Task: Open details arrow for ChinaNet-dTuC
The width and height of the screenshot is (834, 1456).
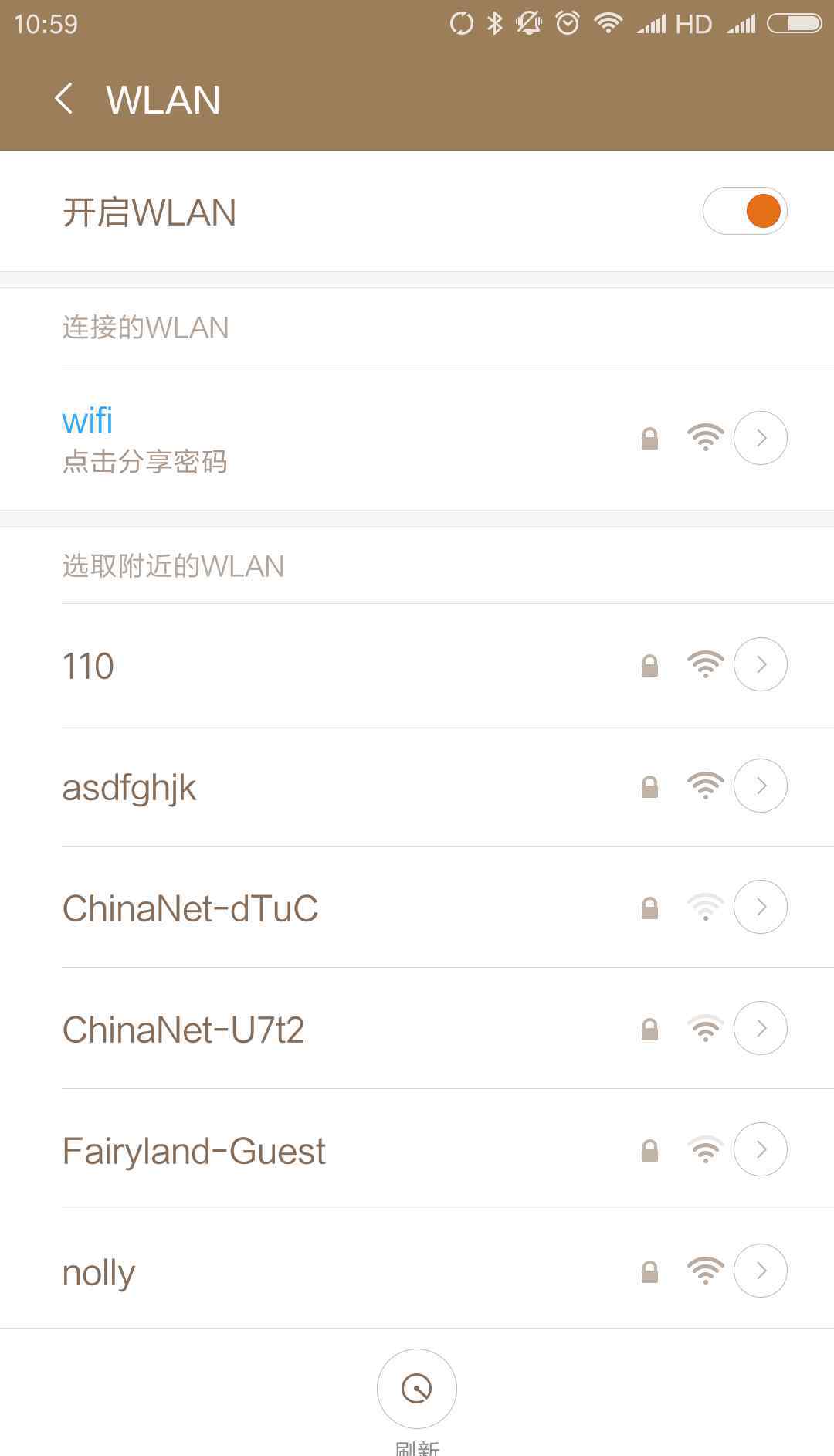Action: tap(761, 907)
